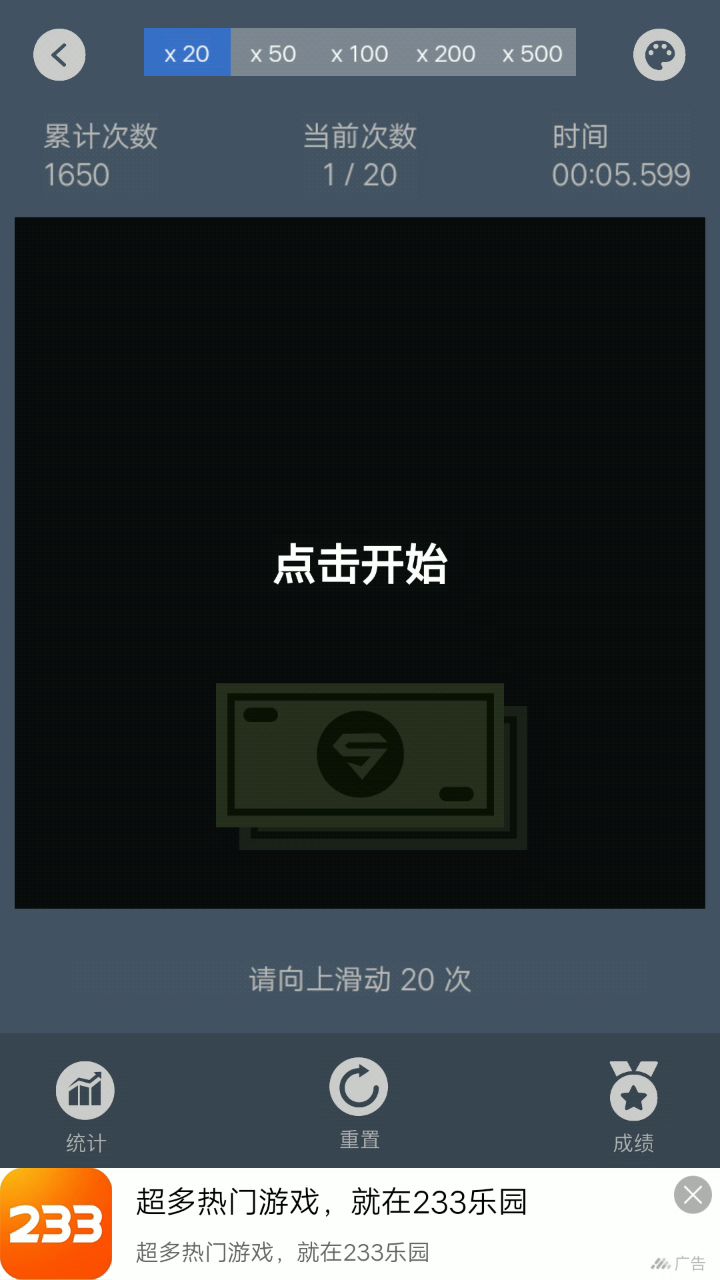Dismiss the 233乐园 advertisement
Image resolution: width=720 pixels, height=1280 pixels.
point(693,1195)
